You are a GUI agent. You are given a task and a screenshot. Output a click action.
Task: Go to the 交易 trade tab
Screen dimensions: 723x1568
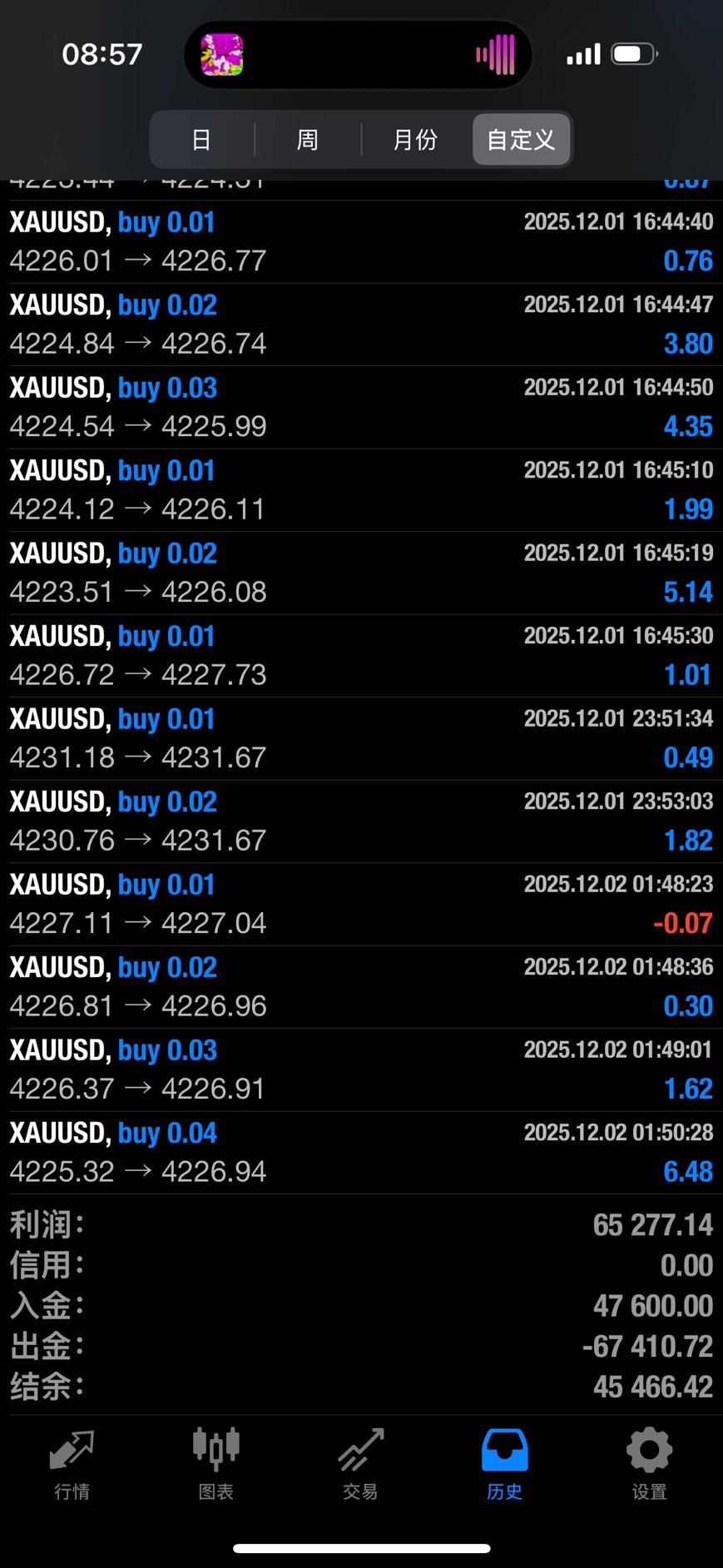pyautogui.click(x=361, y=1465)
